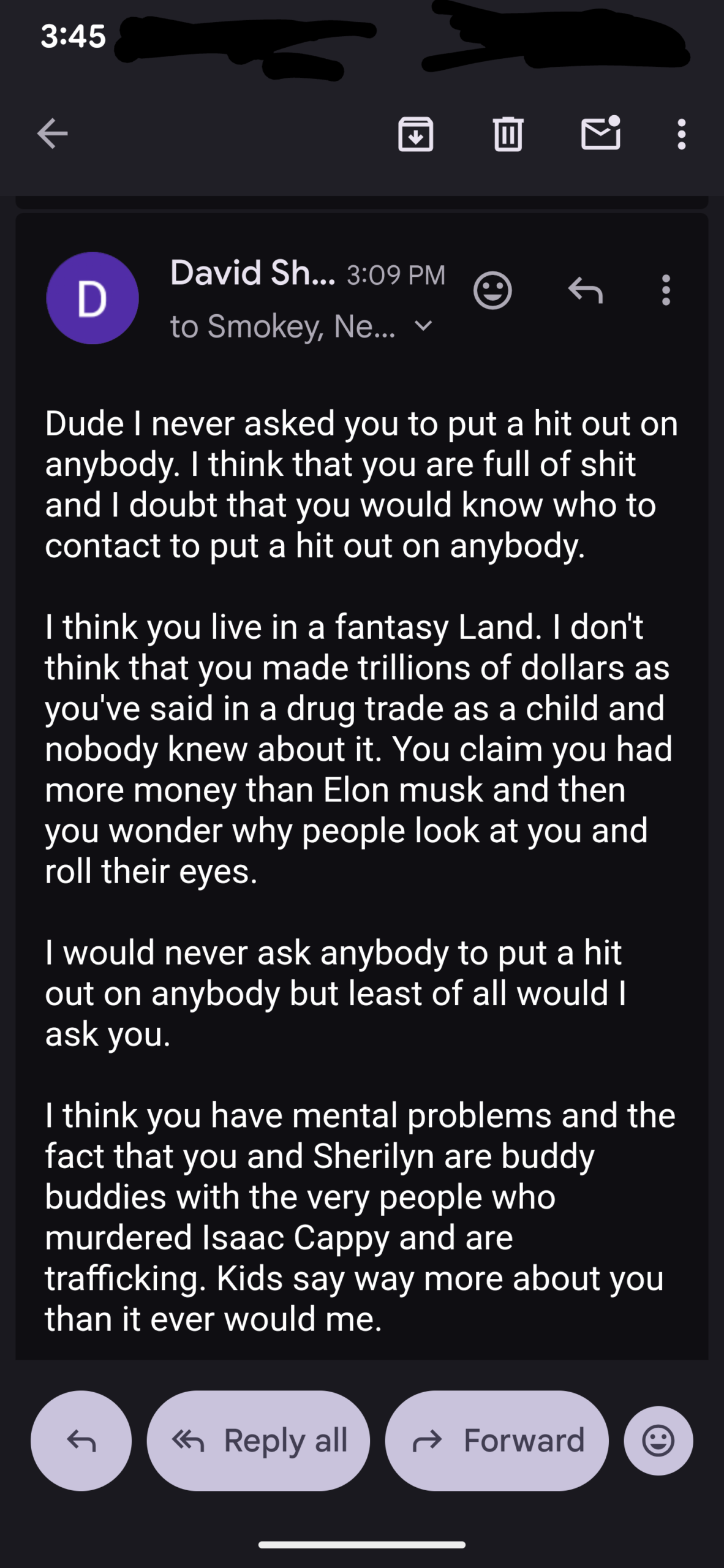Tap the bottom reply arrow button
Screen dimensions: 724x1568
click(81, 1441)
